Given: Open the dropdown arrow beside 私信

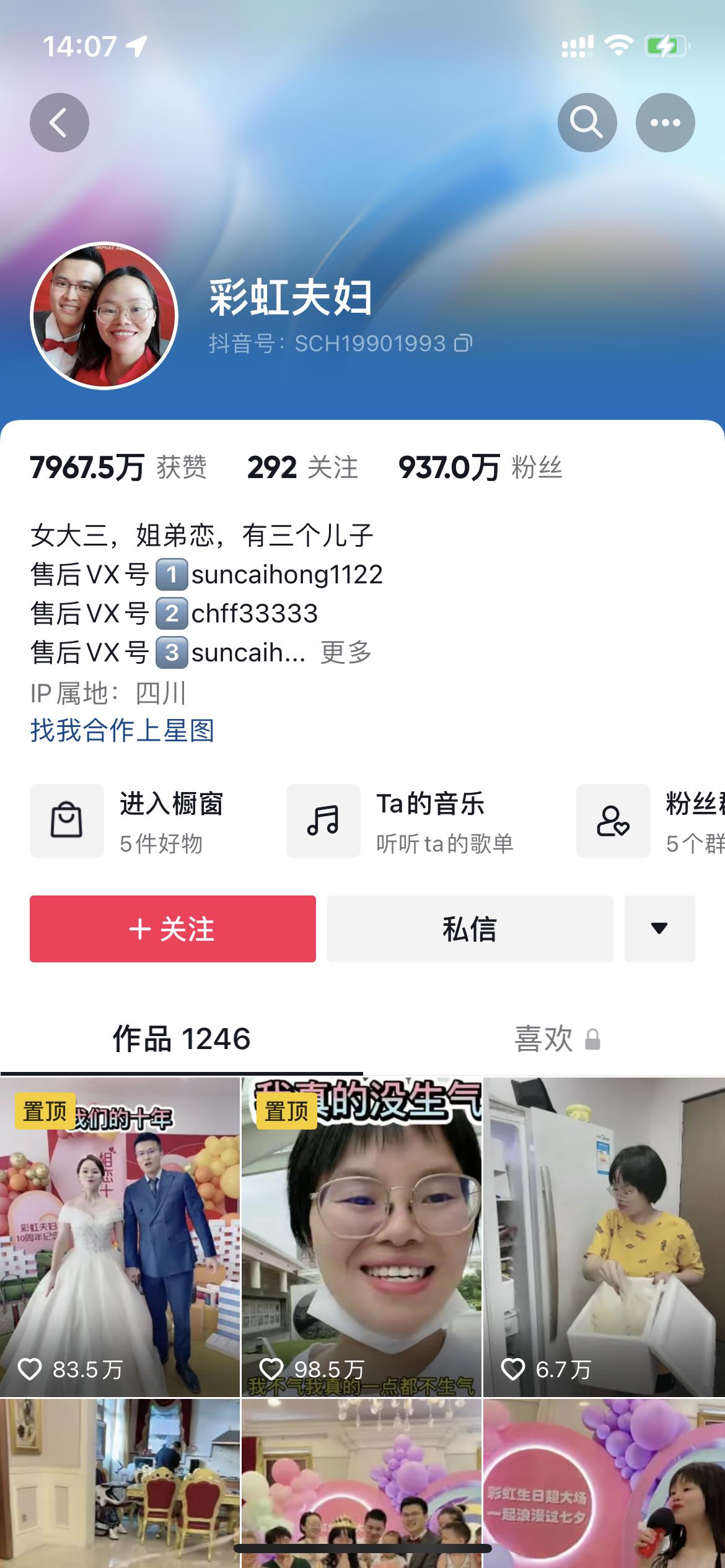Looking at the screenshot, I should point(659,929).
